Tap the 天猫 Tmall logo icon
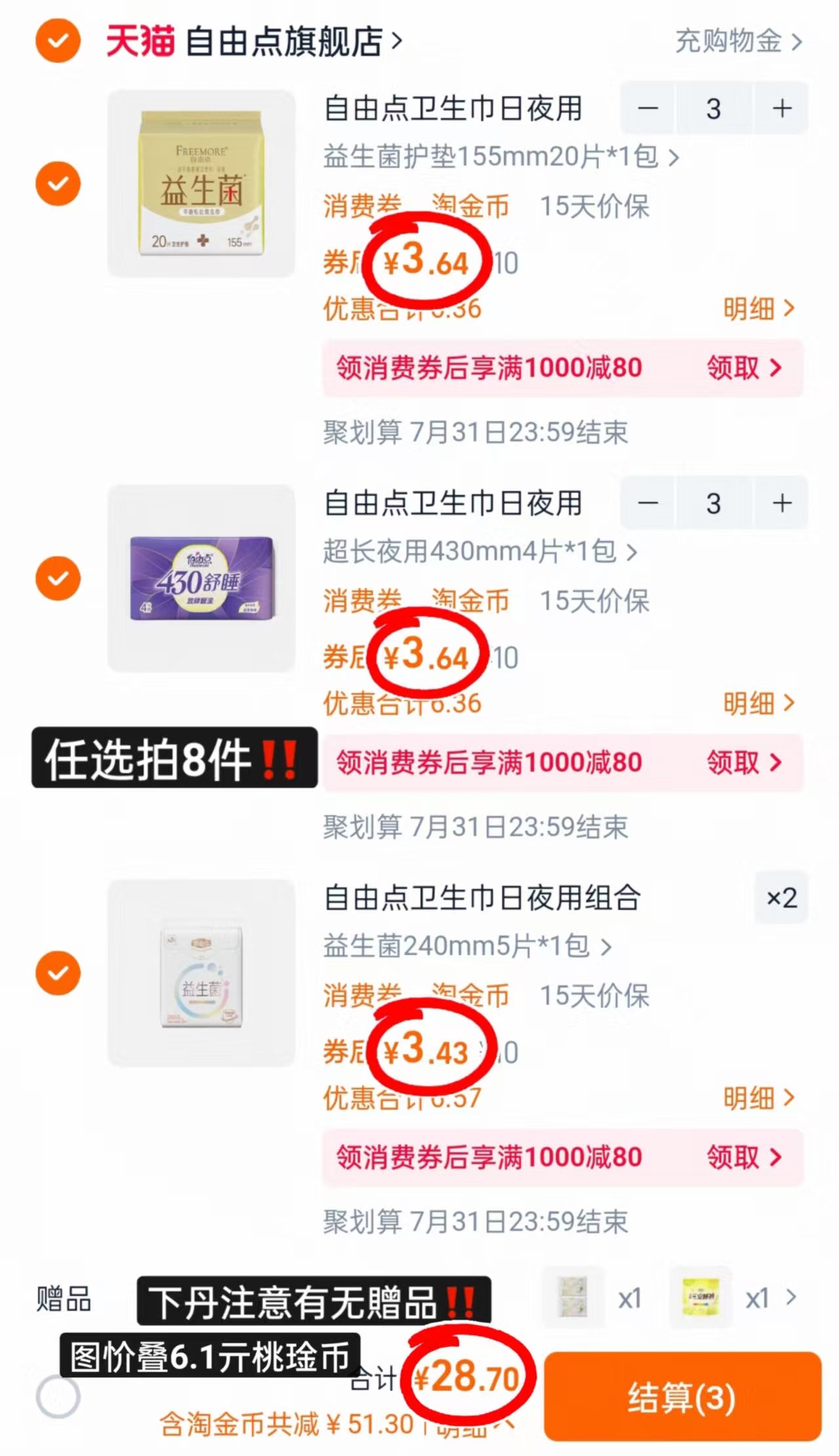Viewport: 839px width, 1456px height. 140,41
